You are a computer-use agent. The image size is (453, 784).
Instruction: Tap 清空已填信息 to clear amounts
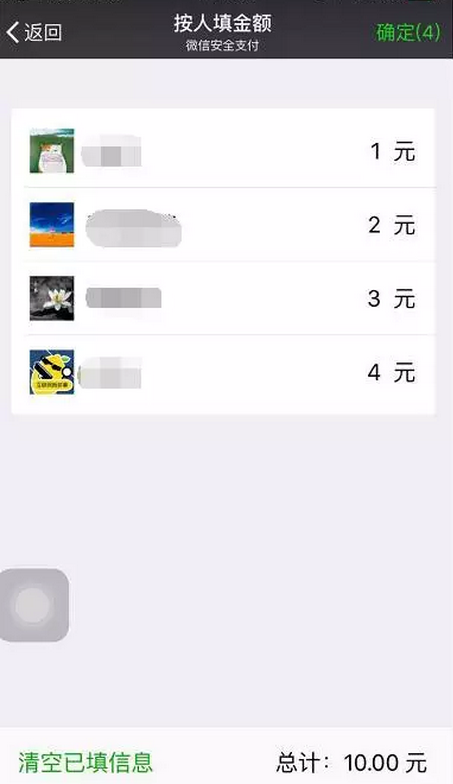[x=86, y=762]
